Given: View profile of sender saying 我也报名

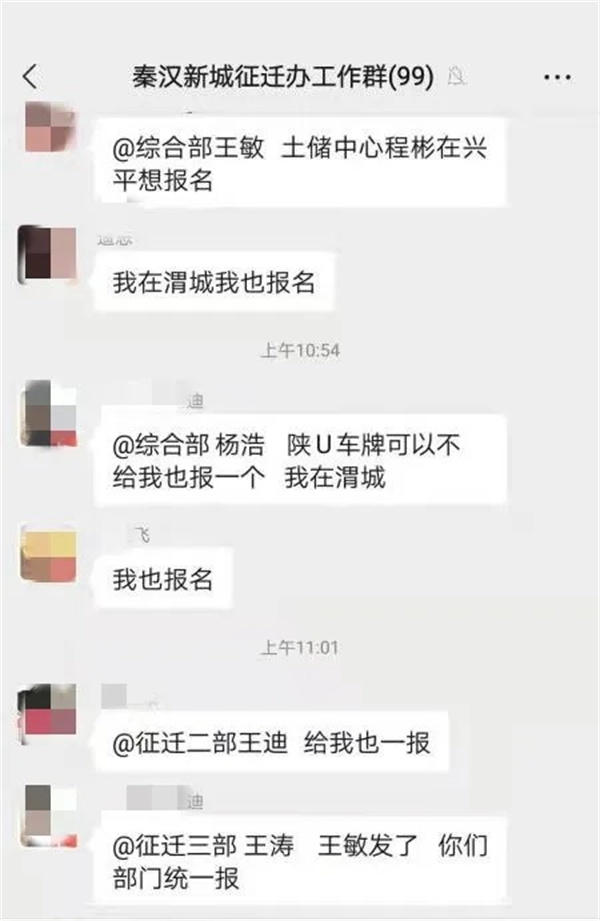Looking at the screenshot, I should [x=48, y=553].
